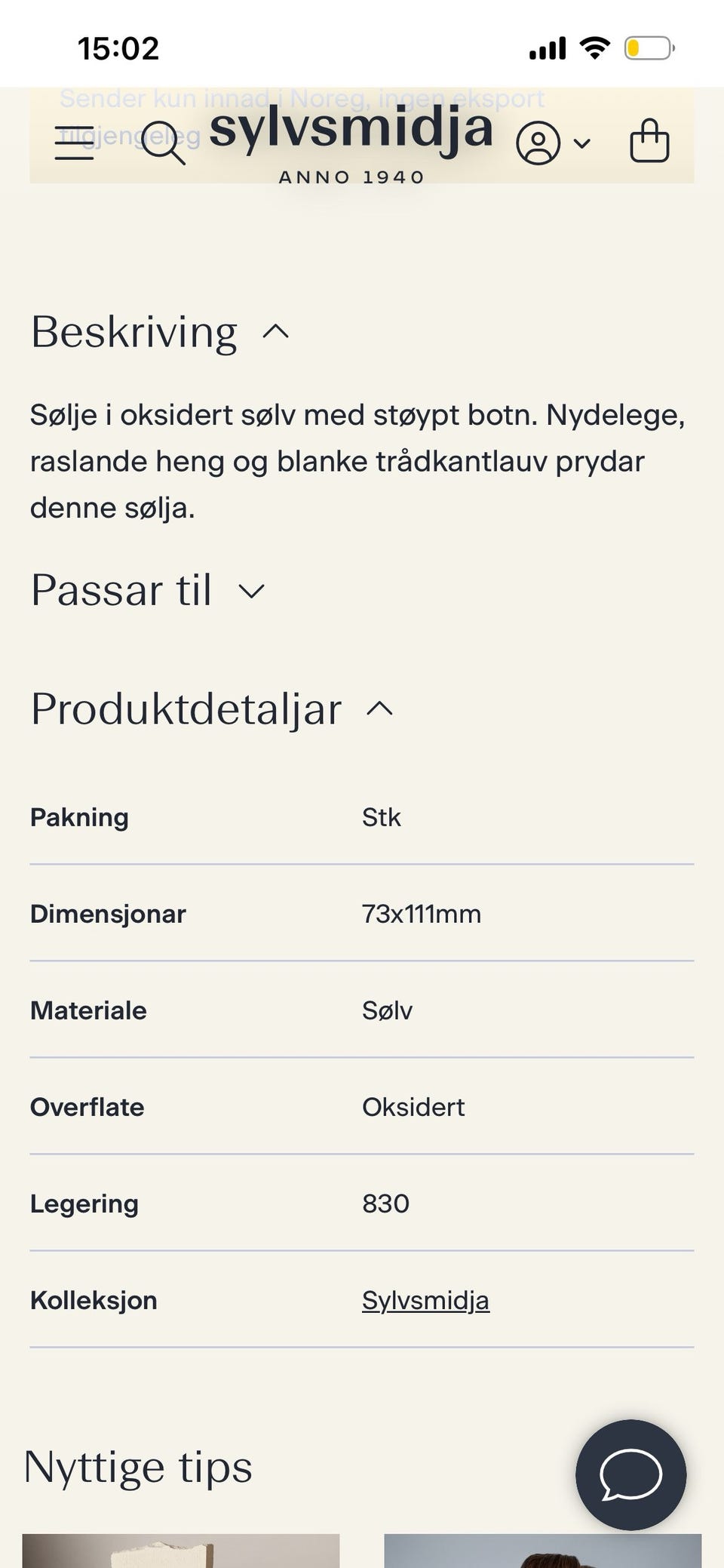Select the Dimensjonar row value 73x111mm

pos(422,914)
